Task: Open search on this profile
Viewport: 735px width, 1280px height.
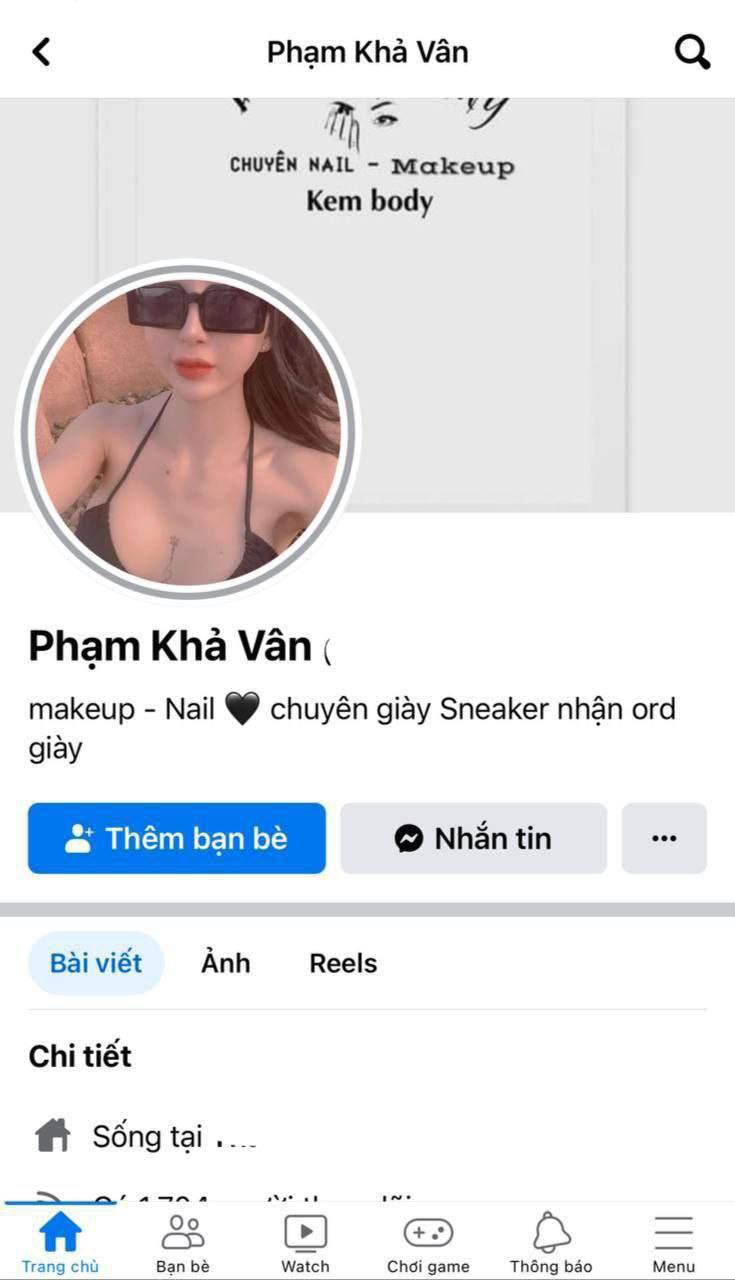Action: (692, 51)
